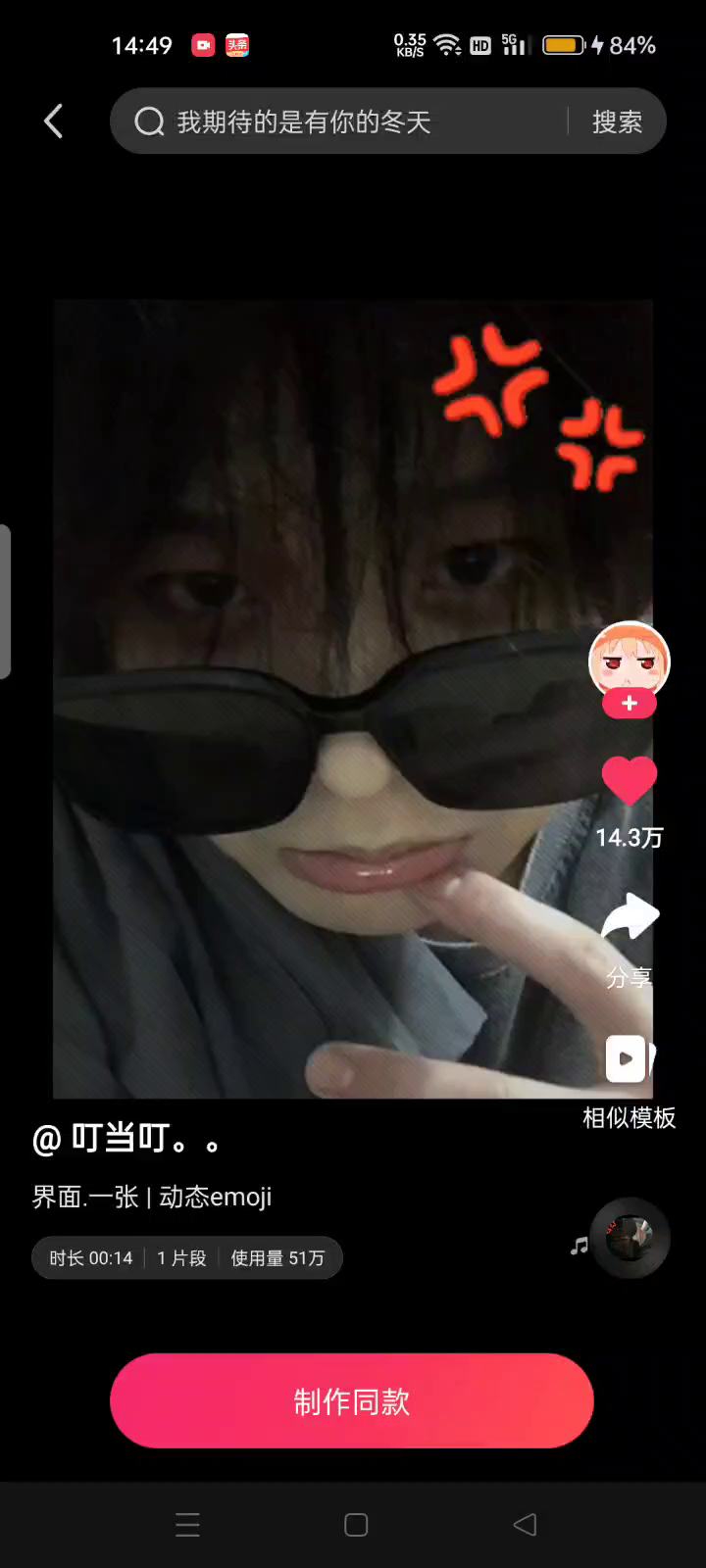Image resolution: width=706 pixels, height=1568 pixels.
Task: Tap 制作同款 to make the same
Action: (x=352, y=1400)
